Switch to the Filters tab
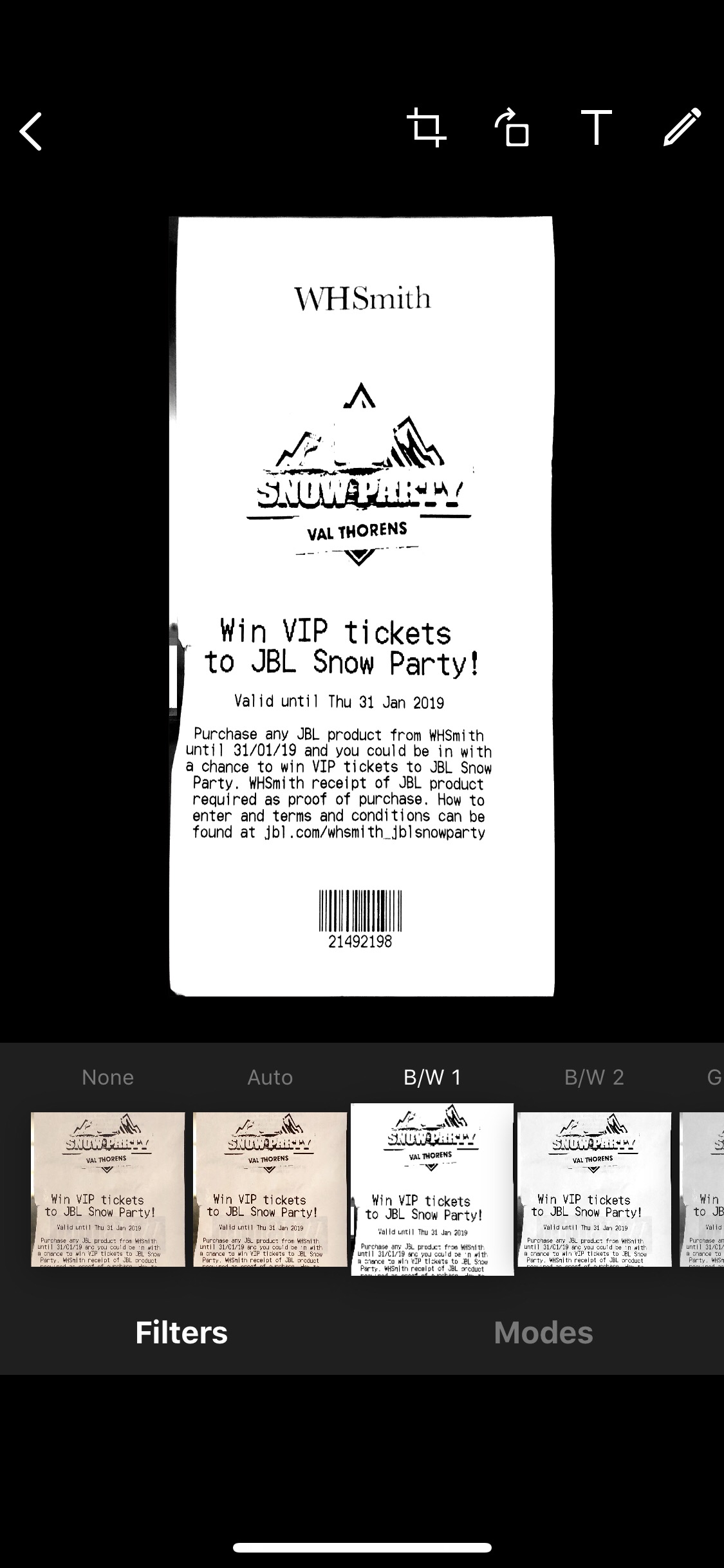This screenshot has height=1568, width=724. coord(181,1333)
